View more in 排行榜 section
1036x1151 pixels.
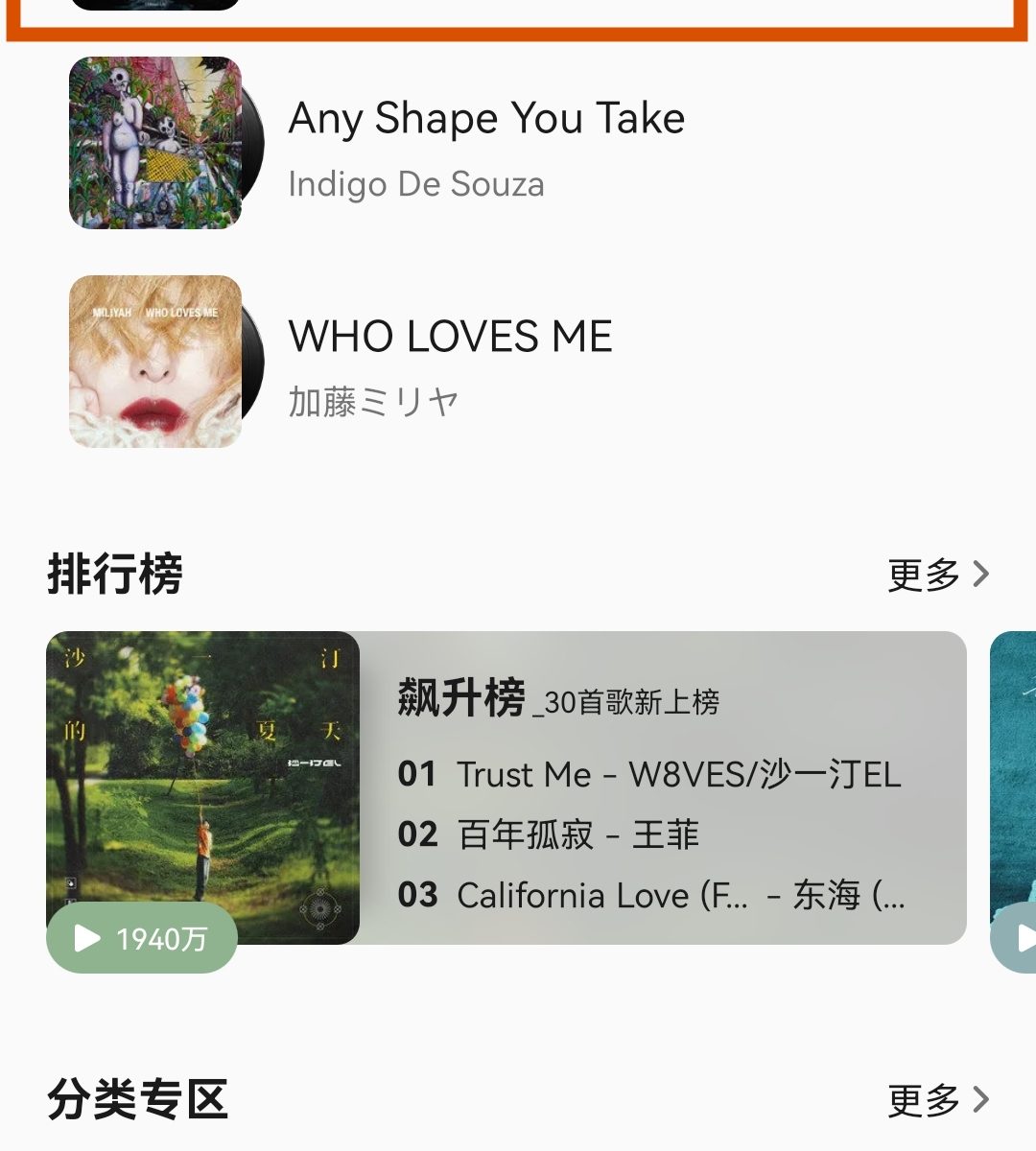937,575
